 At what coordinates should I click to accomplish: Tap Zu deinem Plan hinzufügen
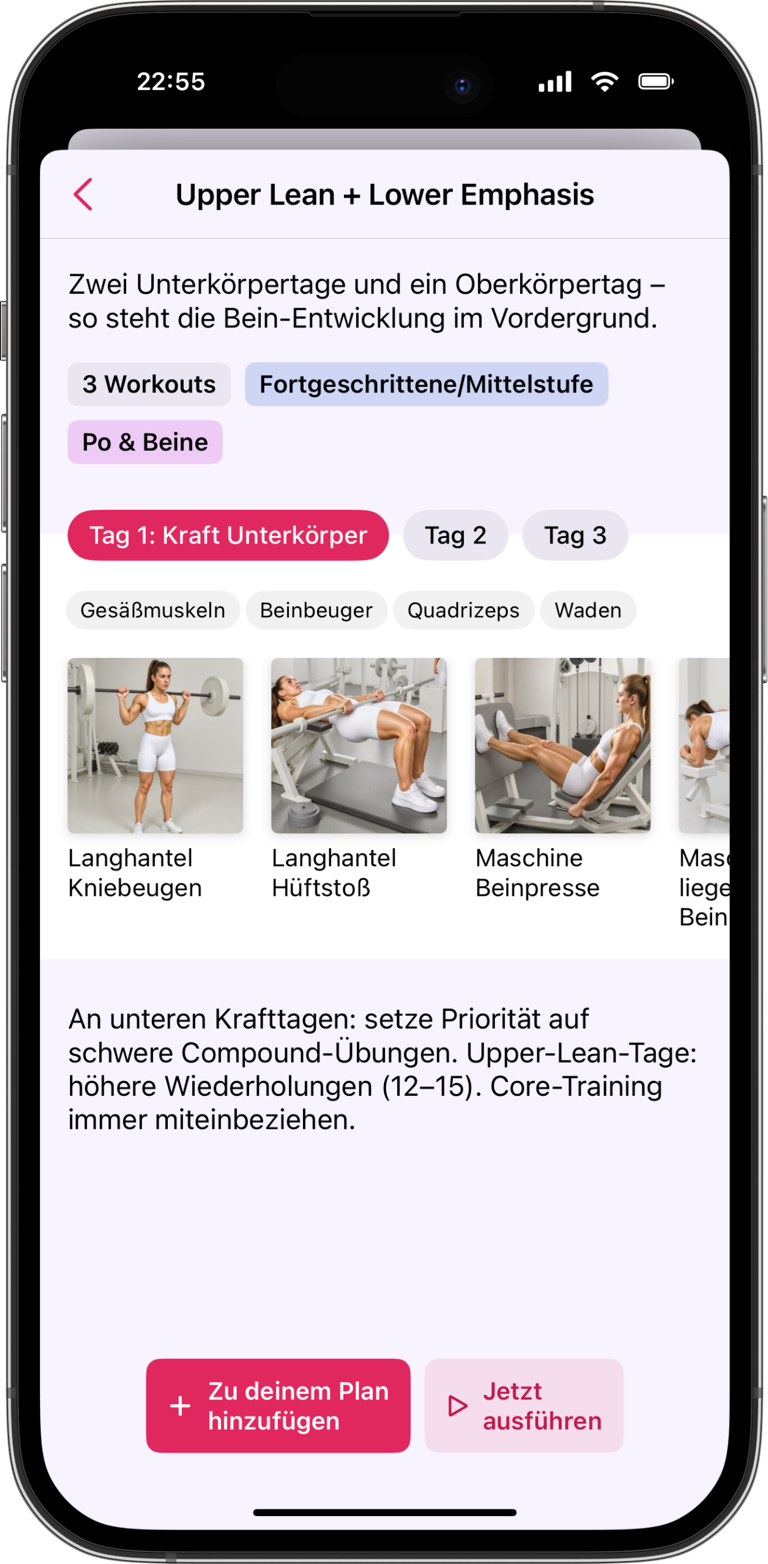(278, 1405)
